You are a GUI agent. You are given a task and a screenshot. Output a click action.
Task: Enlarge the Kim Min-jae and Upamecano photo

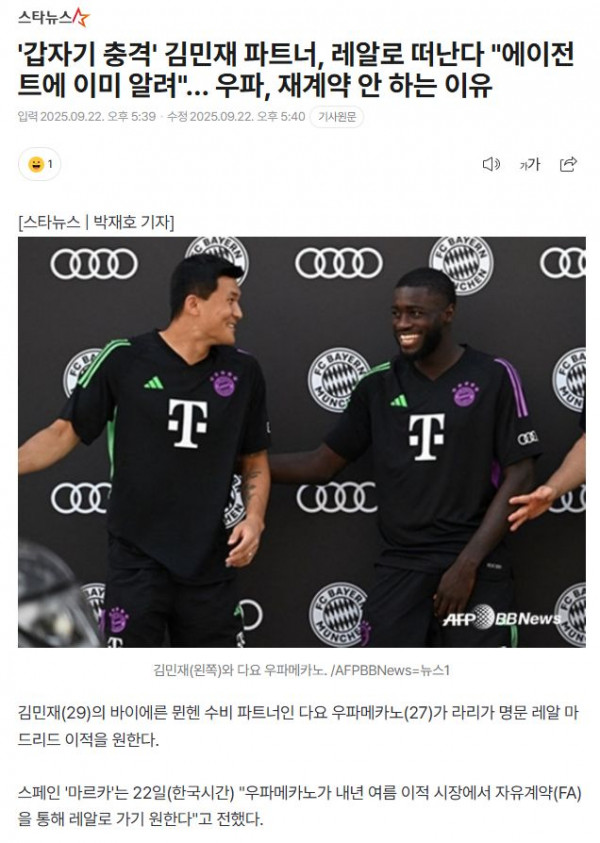point(302,442)
